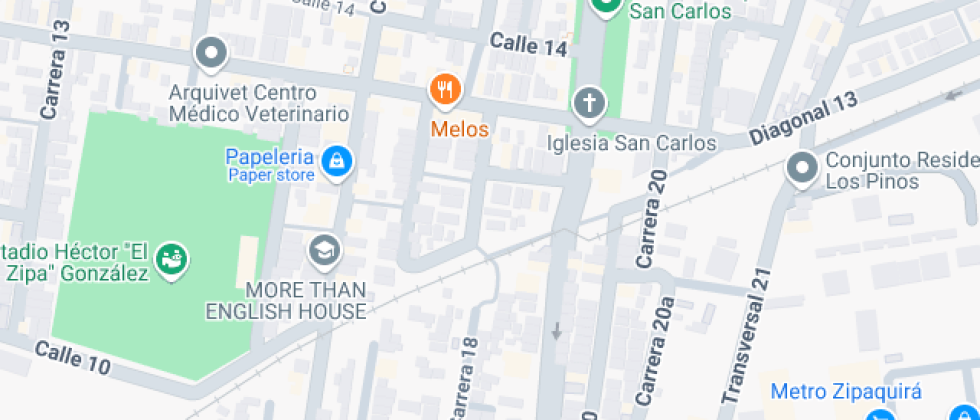The image size is (980, 420).
Task: Open the Melos restaurant pin
Action: (445, 91)
